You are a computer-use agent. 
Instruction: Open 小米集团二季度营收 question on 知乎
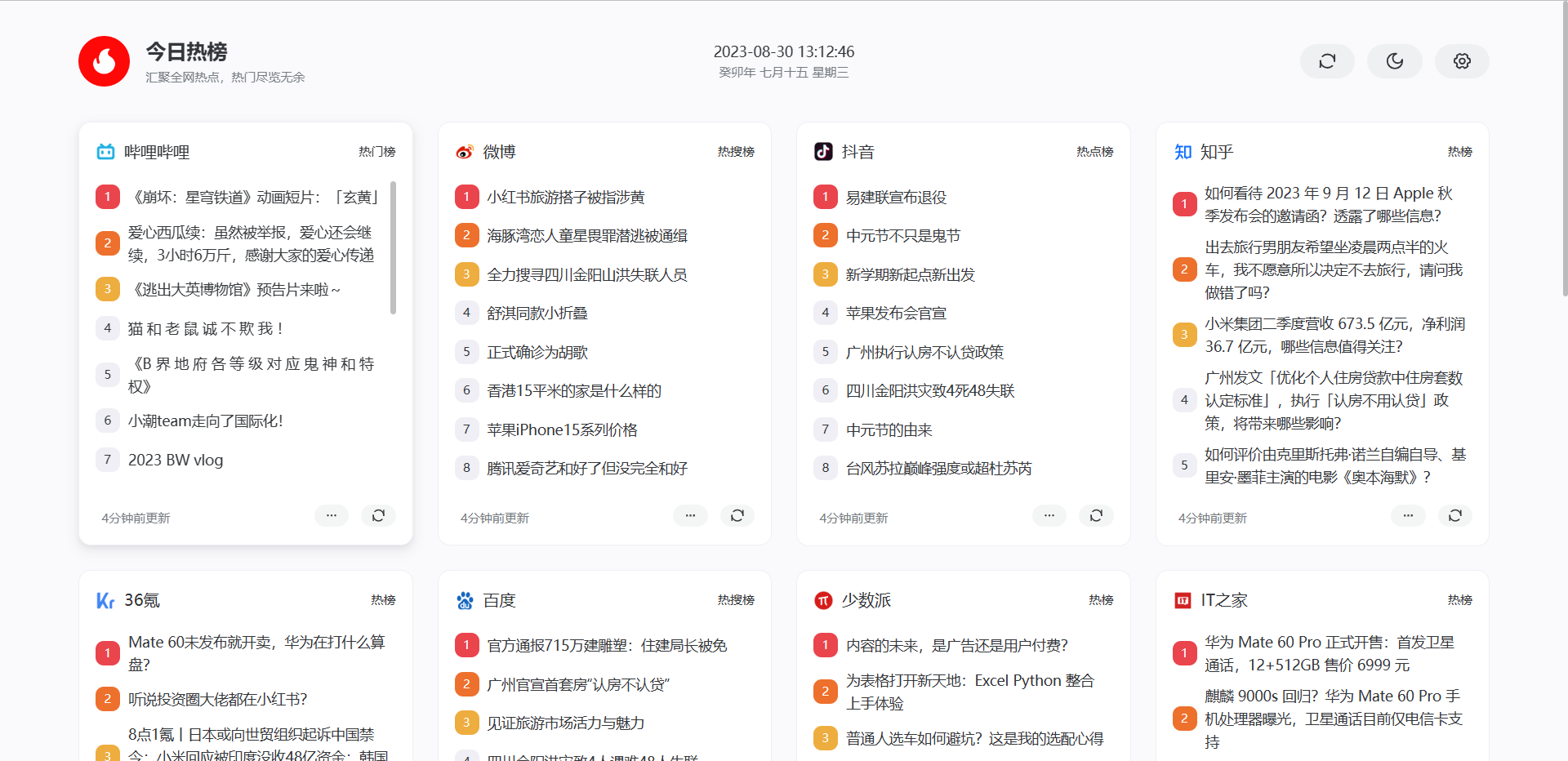(1334, 335)
